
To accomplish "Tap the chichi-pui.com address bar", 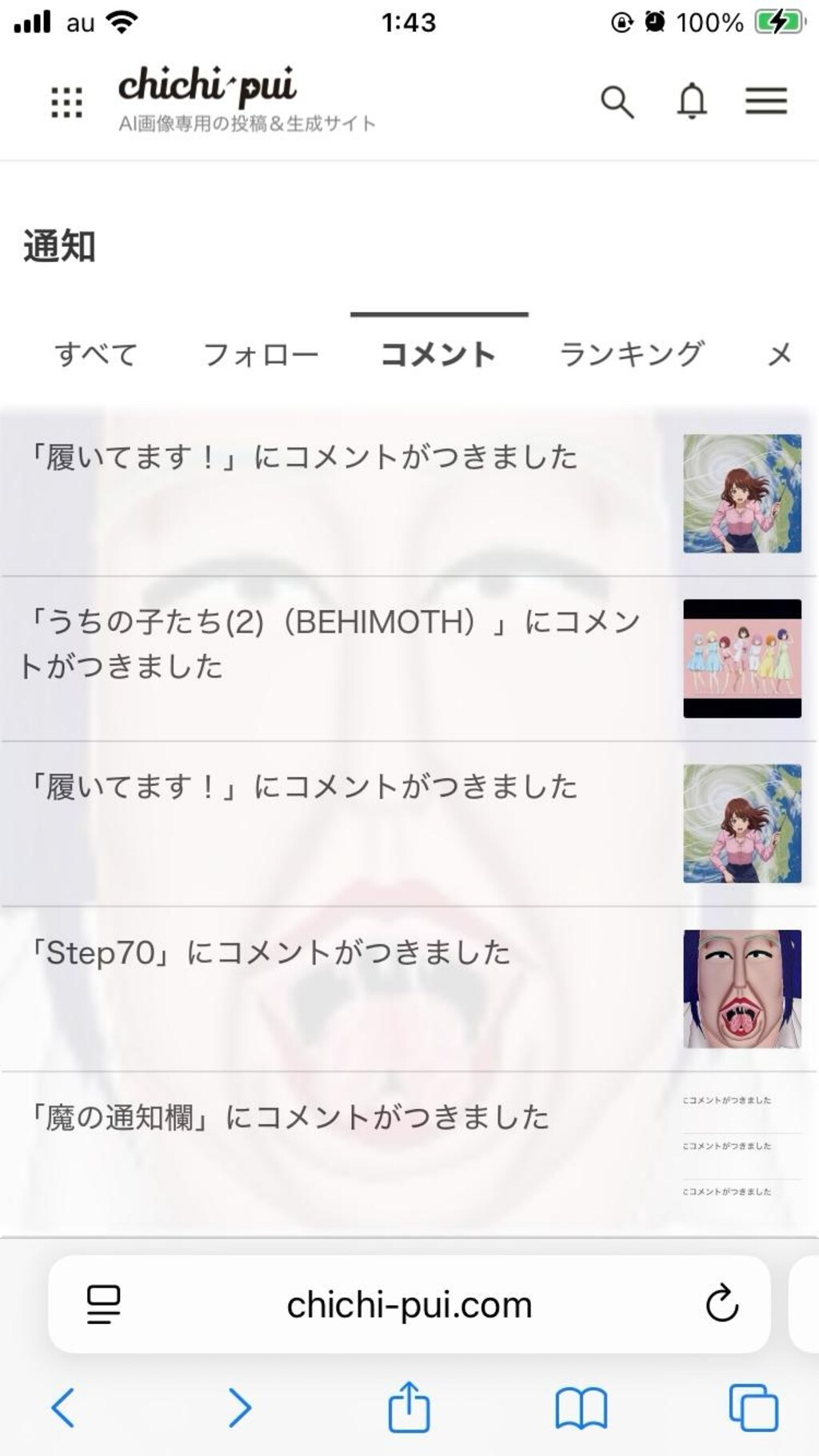I will 409,1303.
